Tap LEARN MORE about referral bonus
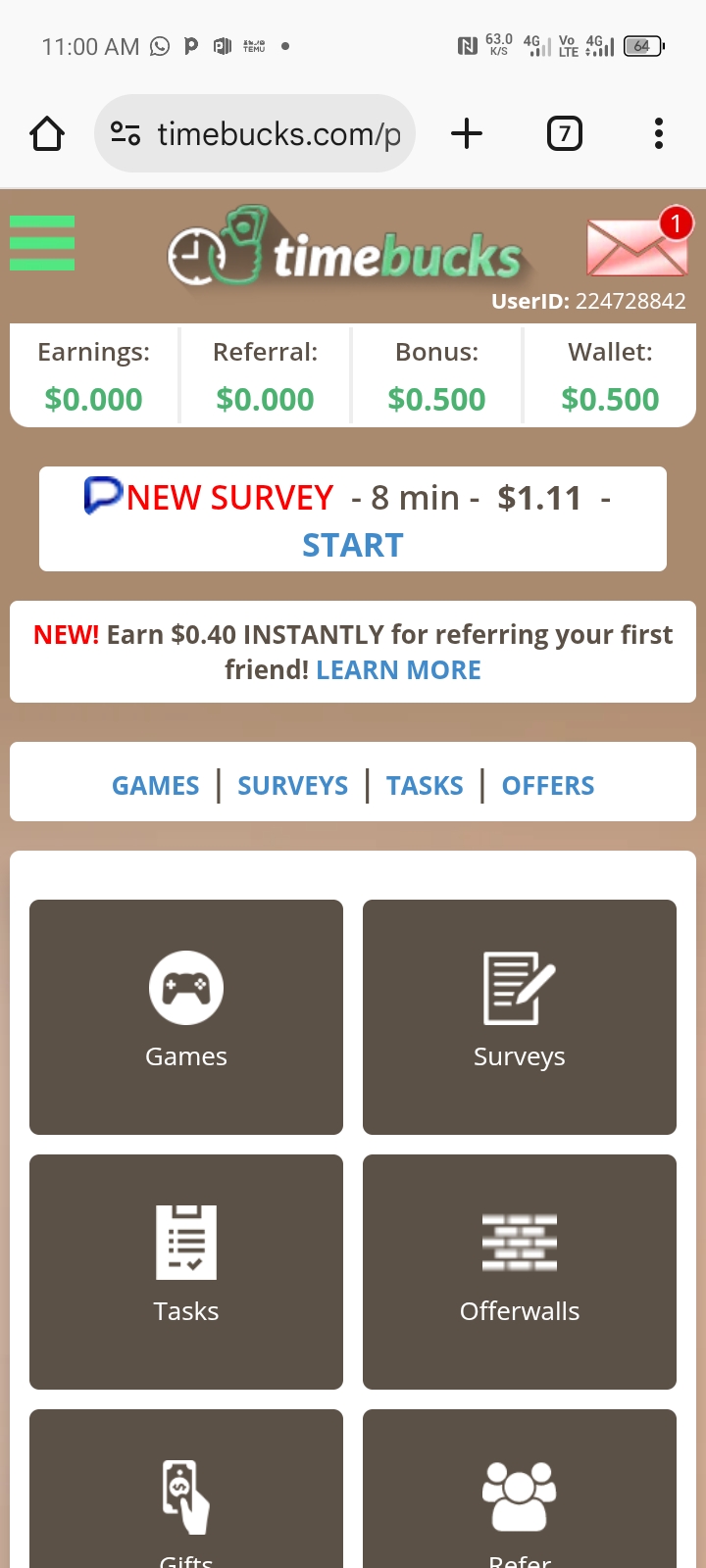This screenshot has width=706, height=1568. pyautogui.click(x=398, y=670)
